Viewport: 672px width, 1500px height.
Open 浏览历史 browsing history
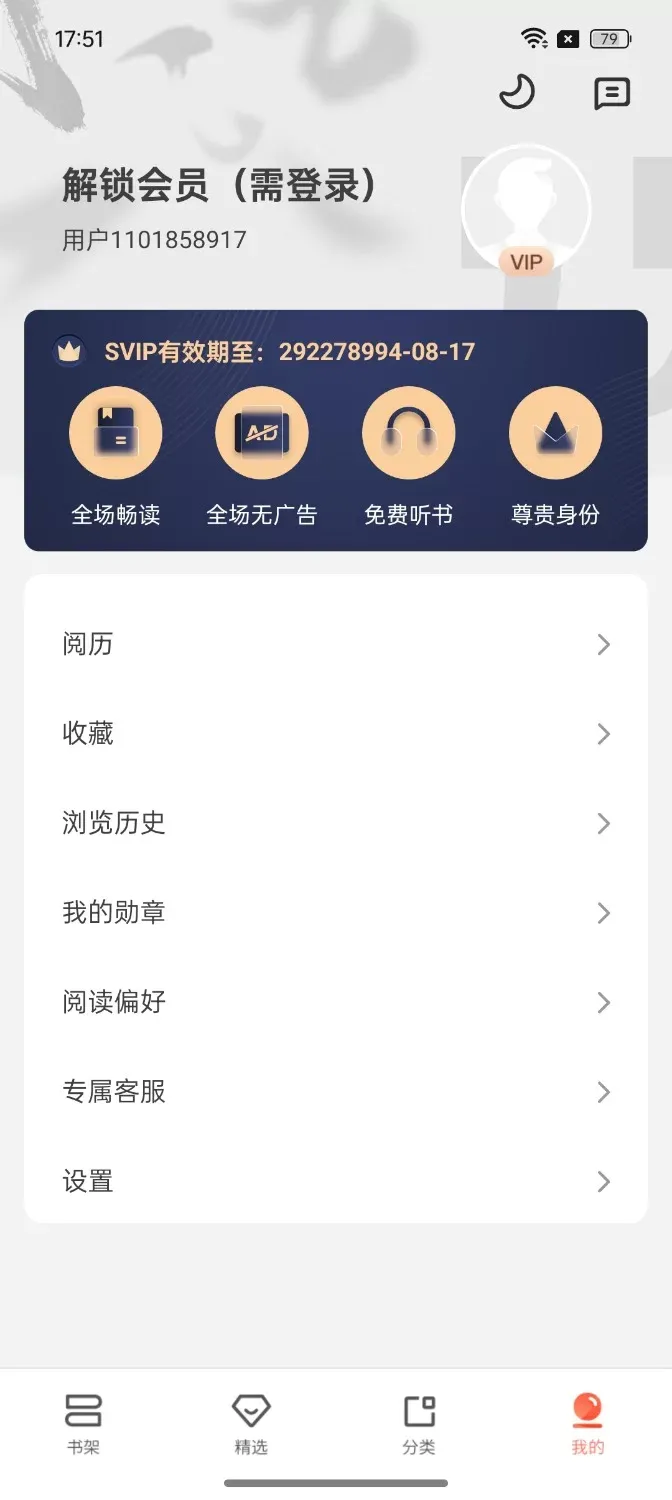336,824
